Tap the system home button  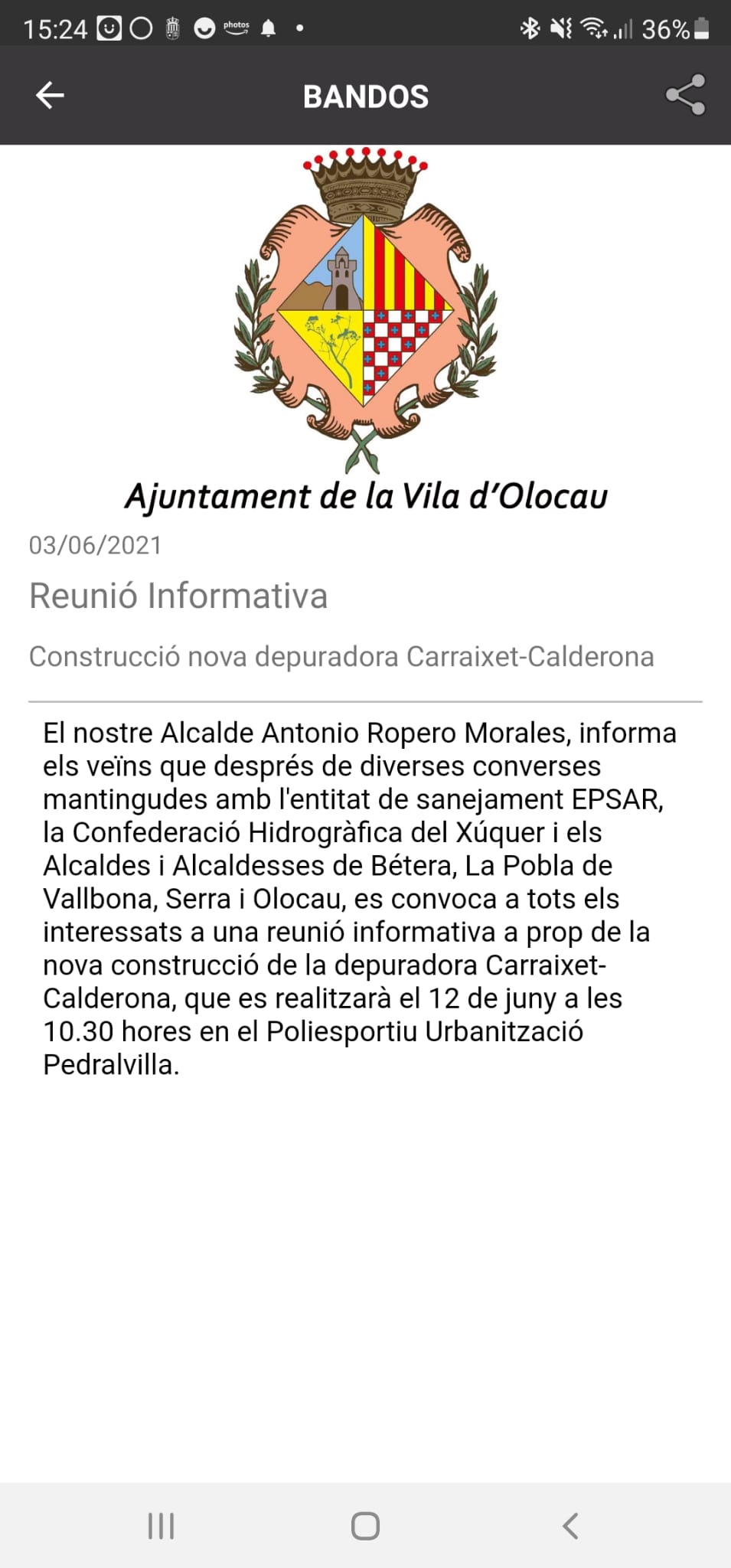[365, 1526]
